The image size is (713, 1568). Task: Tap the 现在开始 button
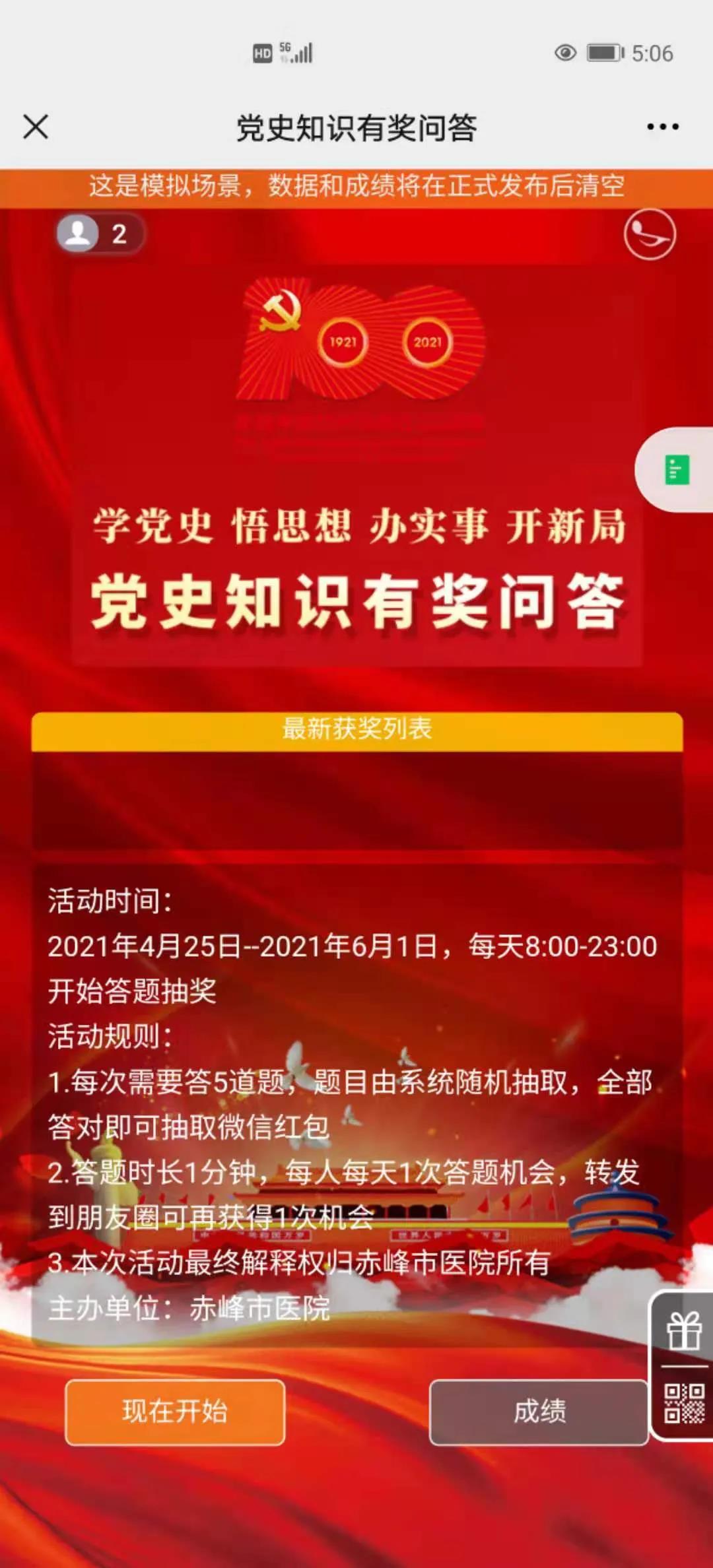(x=175, y=1412)
